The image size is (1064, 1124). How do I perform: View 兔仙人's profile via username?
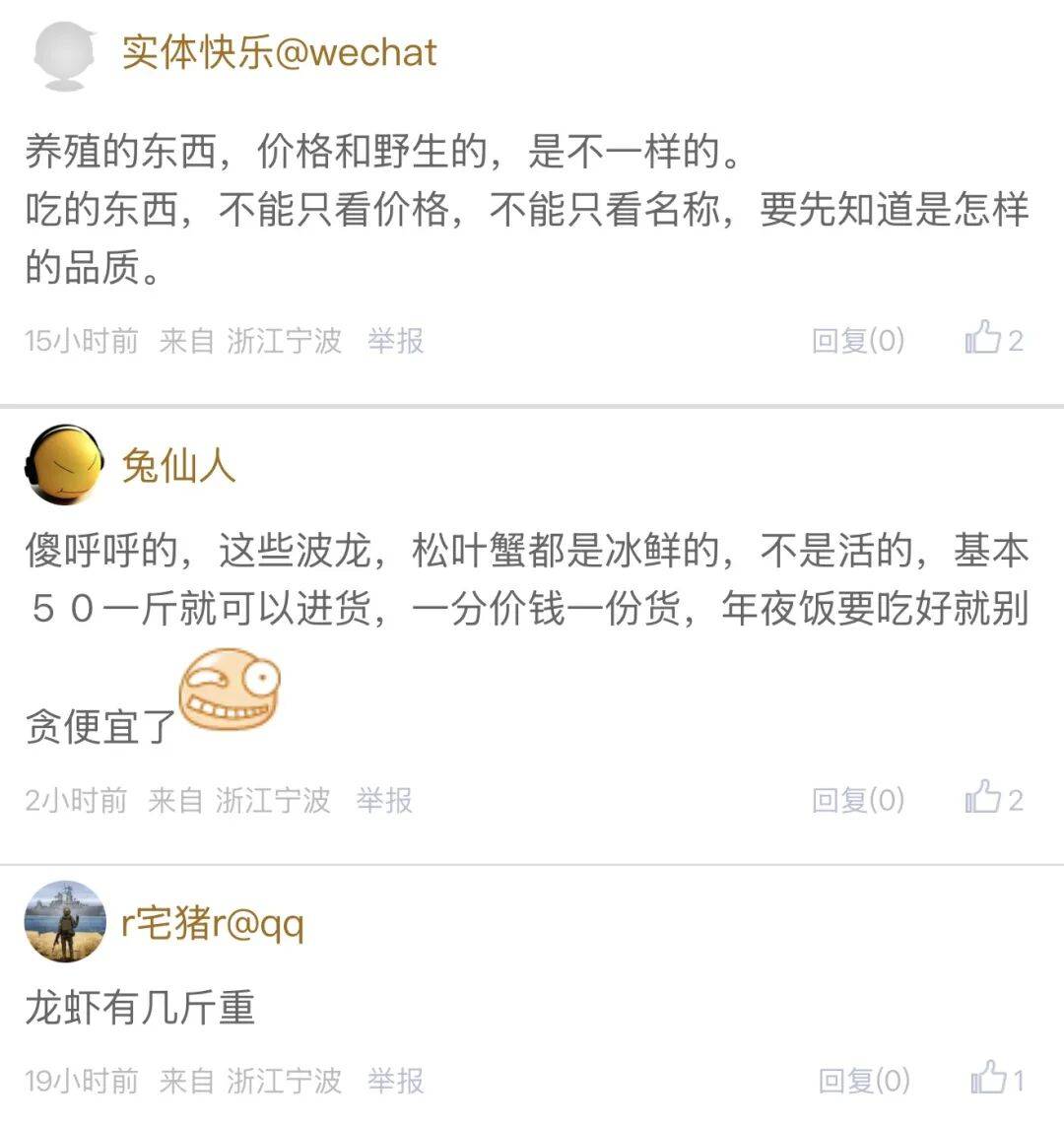tap(178, 465)
